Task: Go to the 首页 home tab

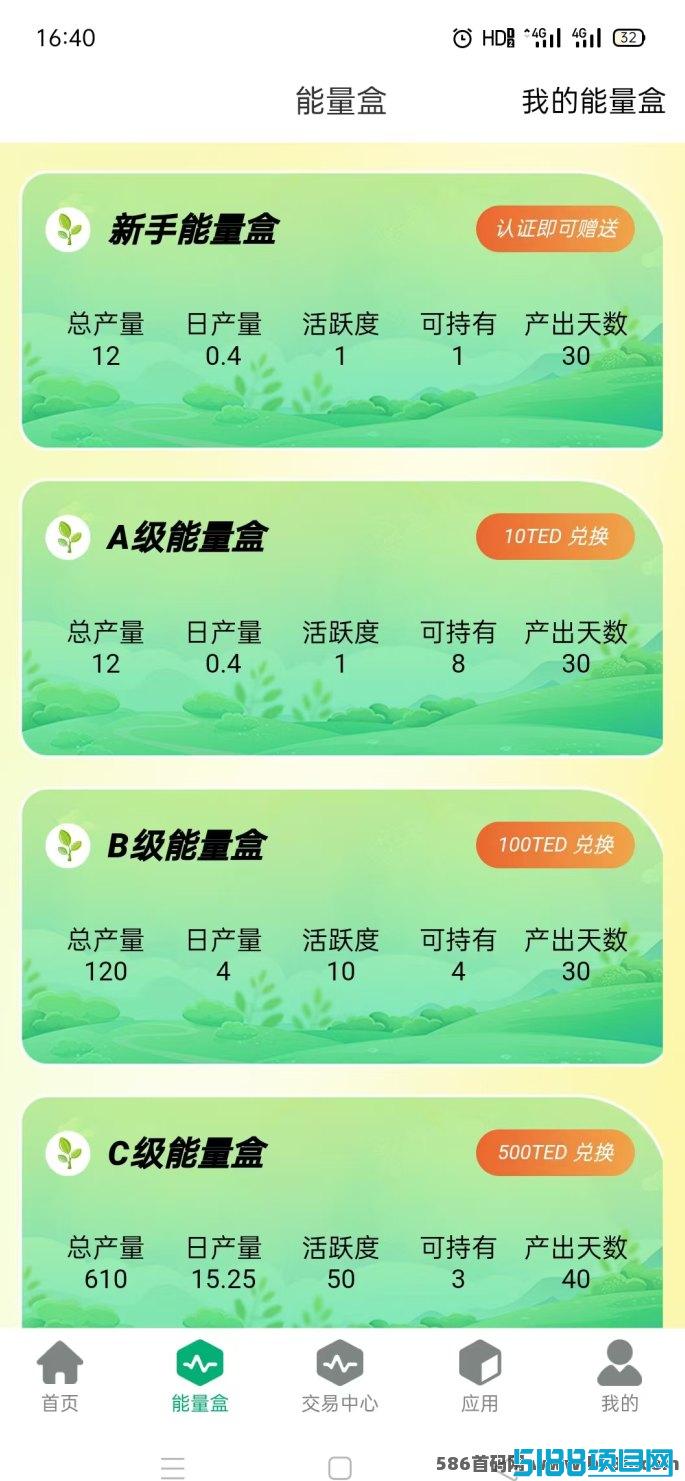Action: click(x=60, y=1377)
